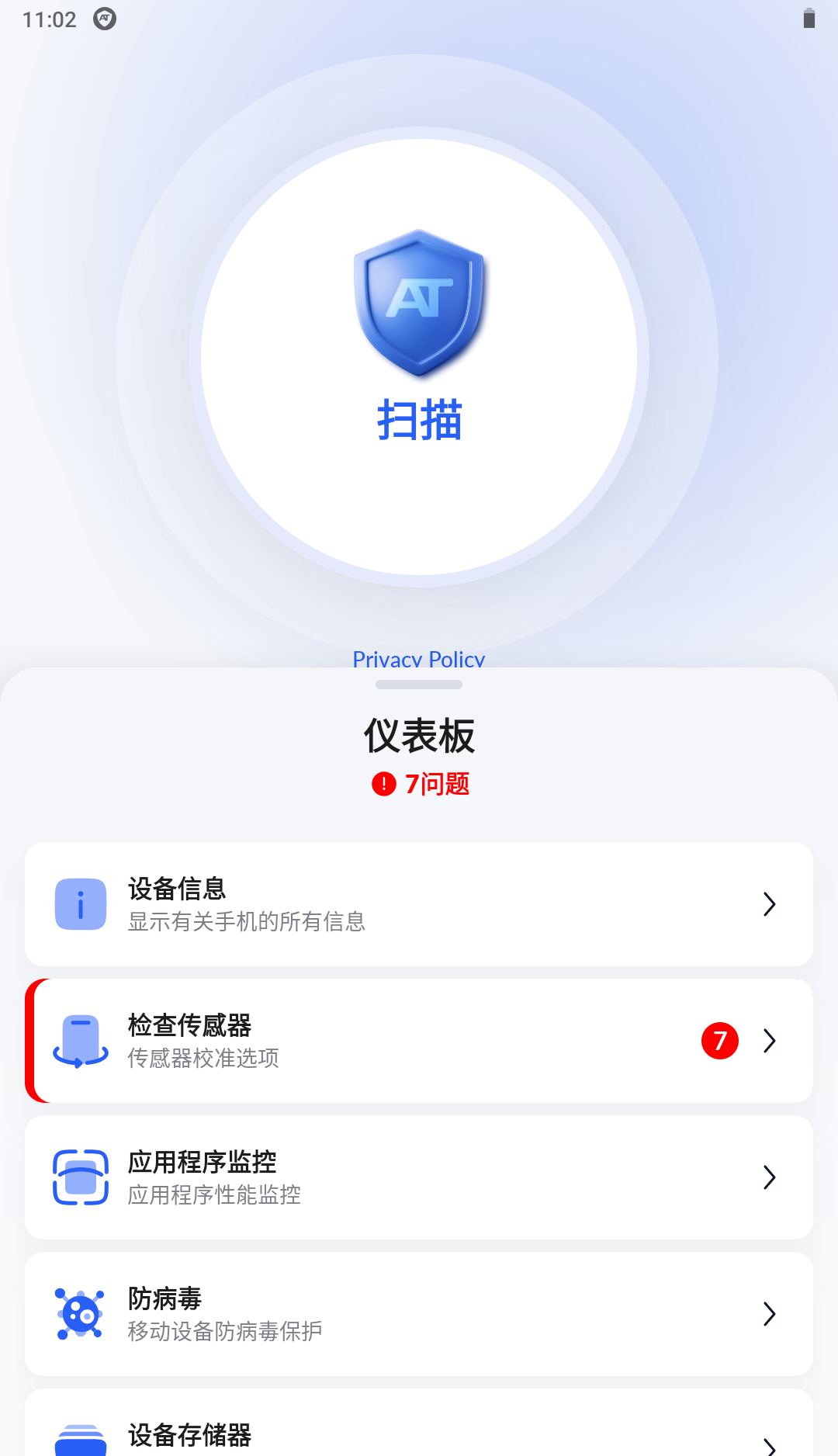
Task: Tap the dashboard sheet drag handle
Action: coord(419,685)
